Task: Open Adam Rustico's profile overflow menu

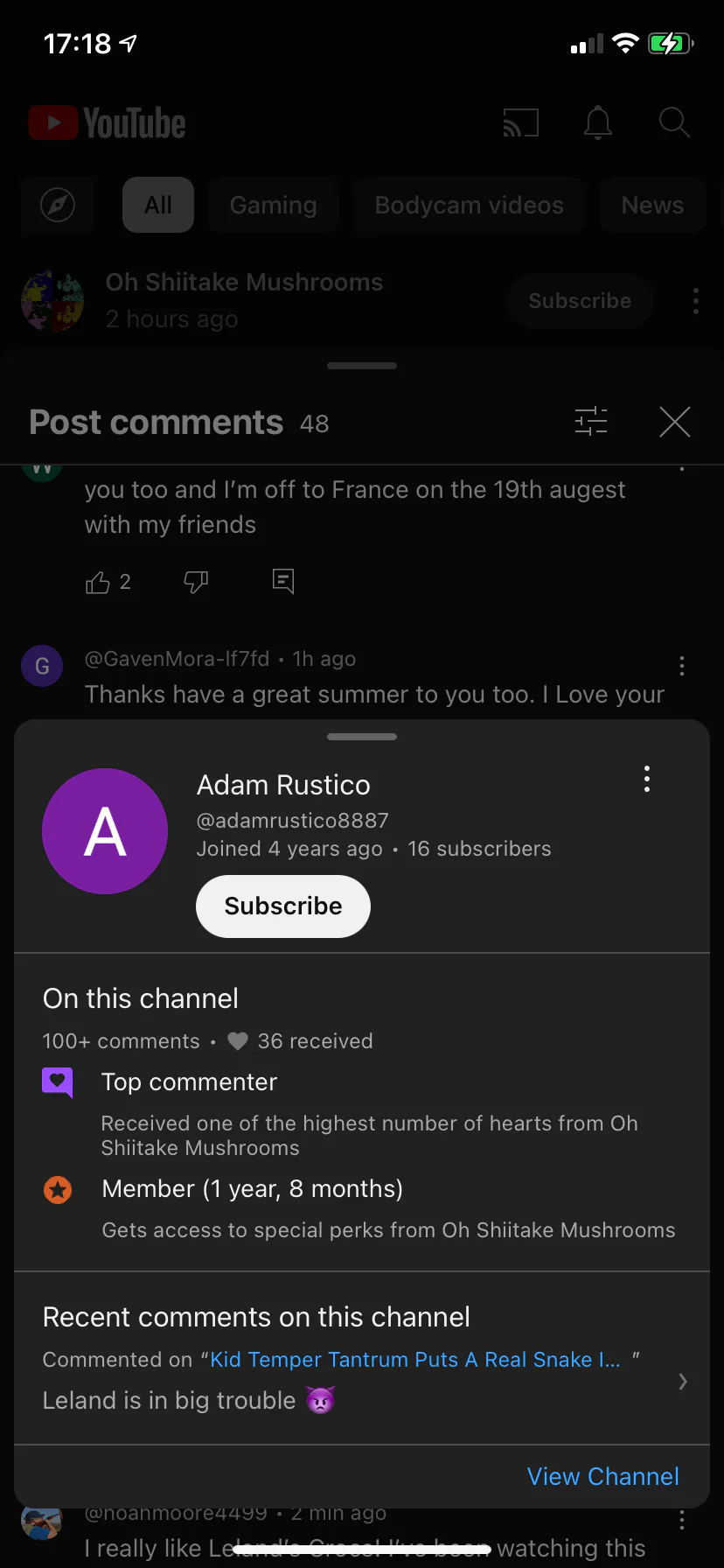Action: [647, 779]
